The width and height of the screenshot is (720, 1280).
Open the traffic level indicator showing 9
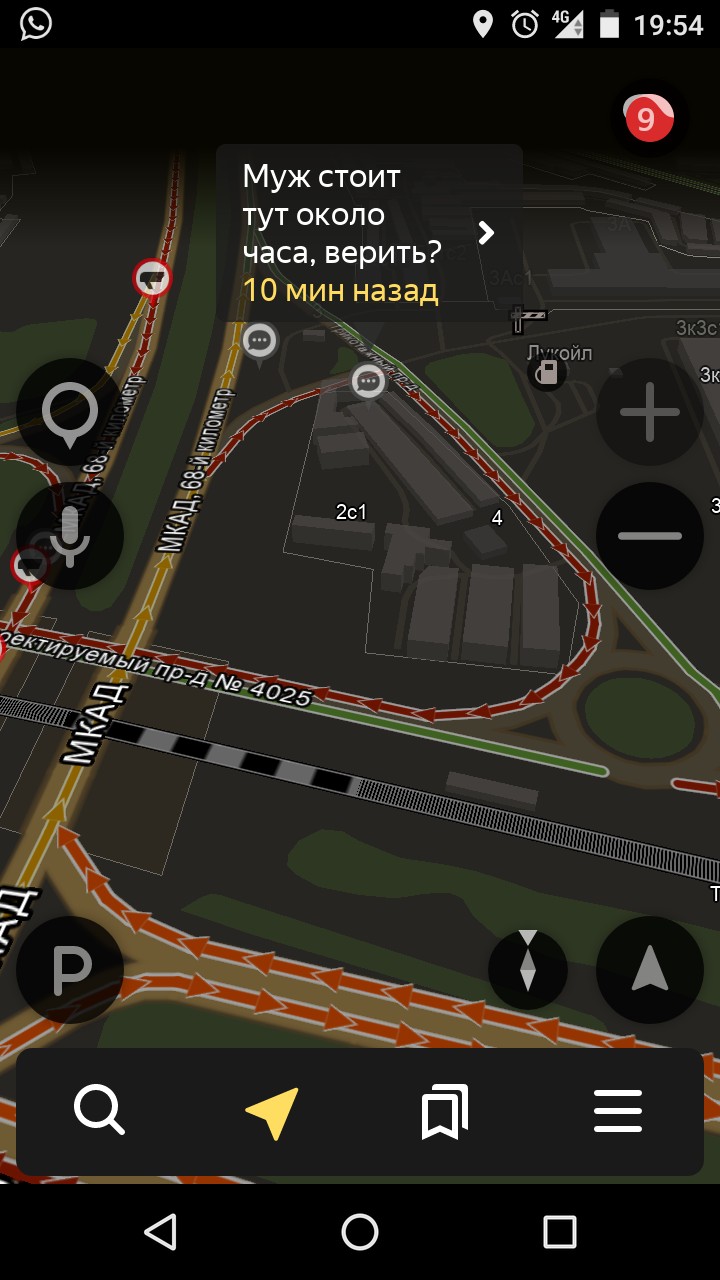pos(648,120)
